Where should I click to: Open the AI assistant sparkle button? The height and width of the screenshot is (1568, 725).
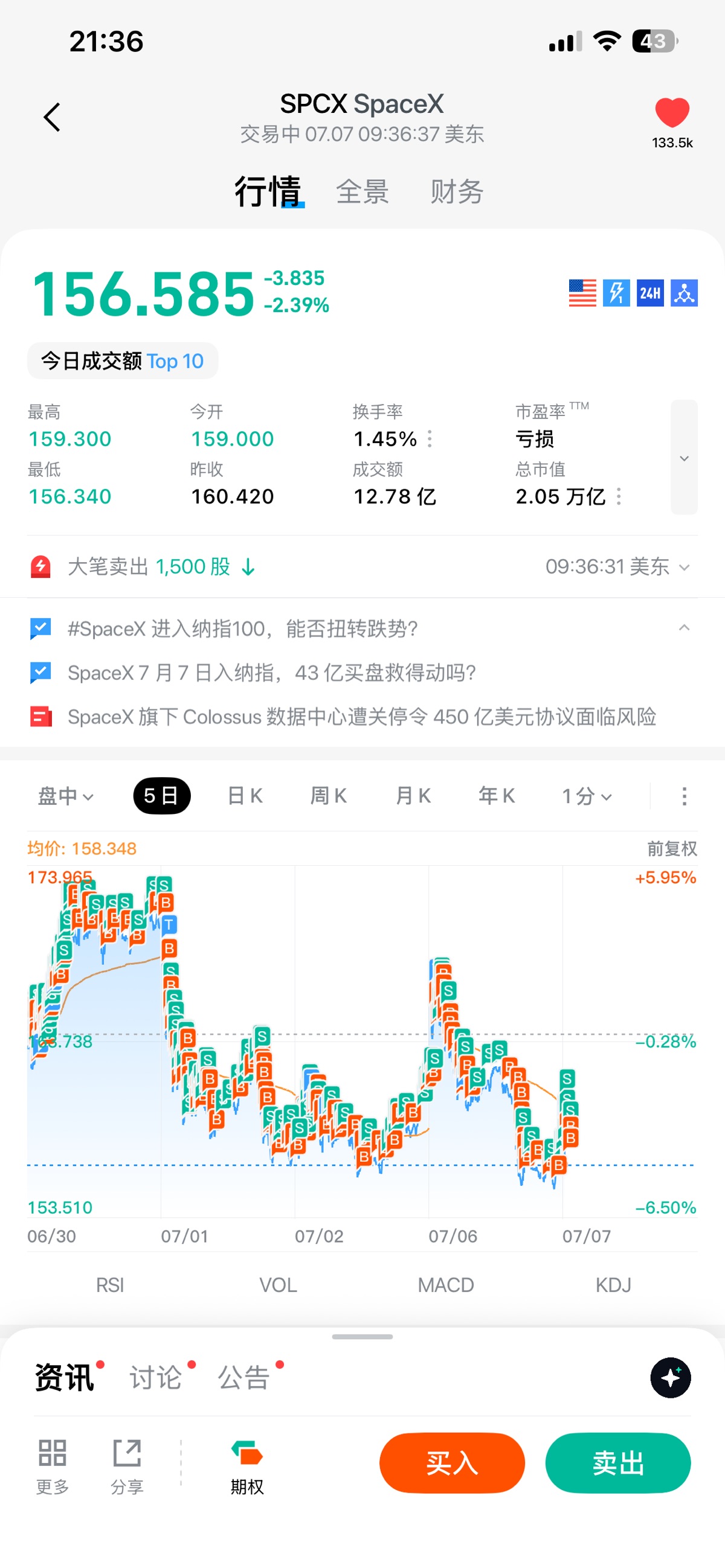pos(671,1377)
